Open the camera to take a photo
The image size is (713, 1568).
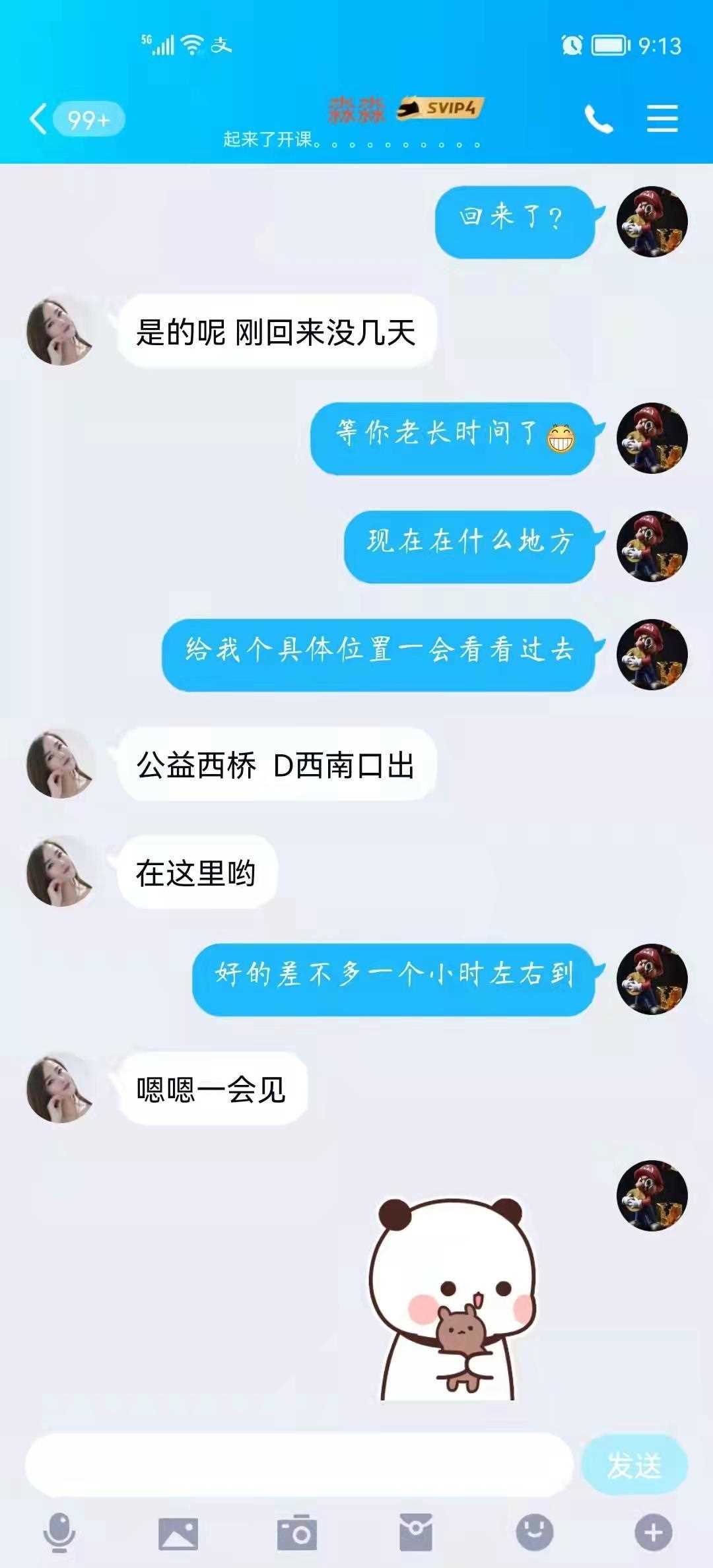point(296,1532)
